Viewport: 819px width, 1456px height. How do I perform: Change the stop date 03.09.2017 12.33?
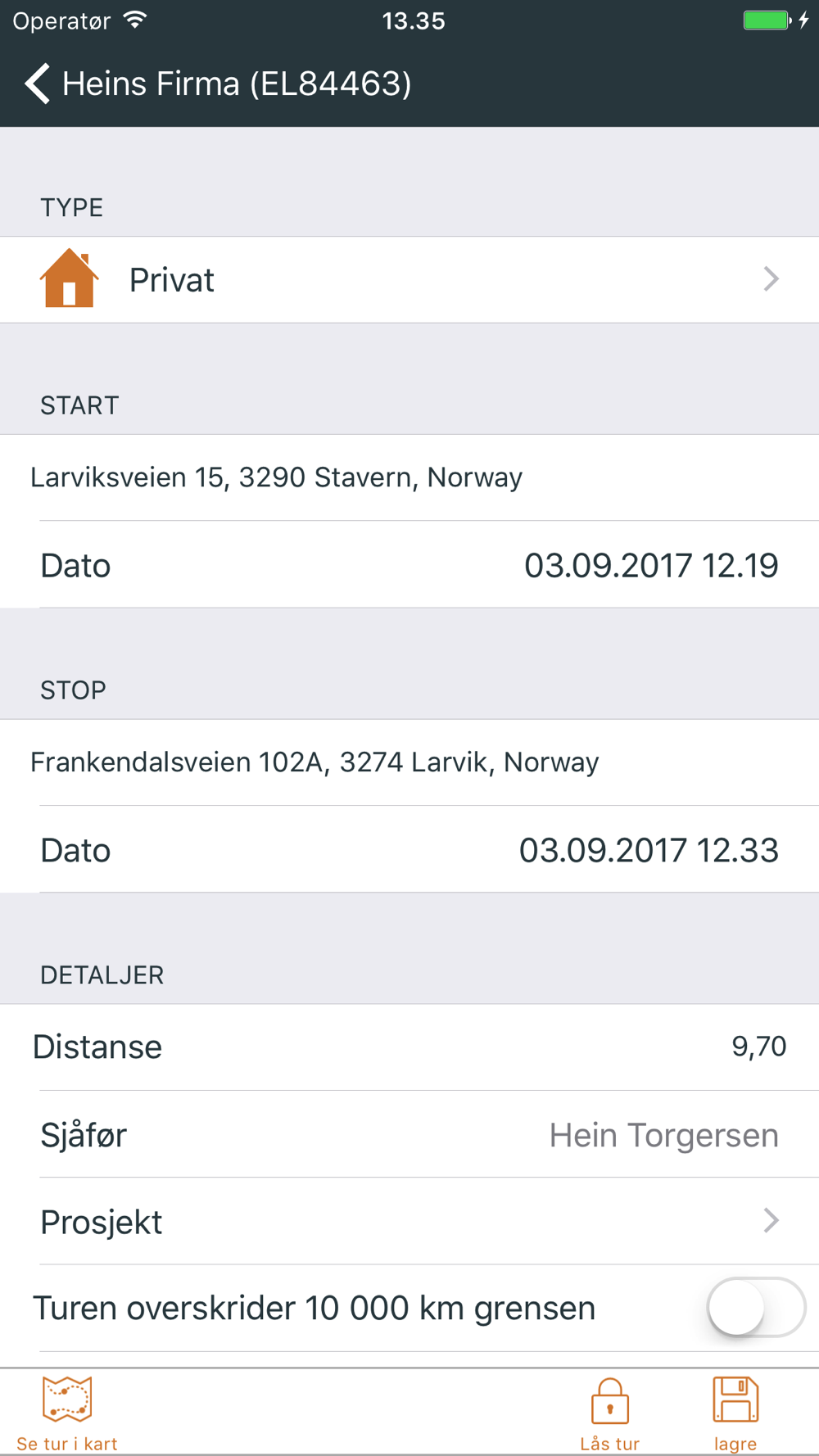pyautogui.click(x=409, y=850)
